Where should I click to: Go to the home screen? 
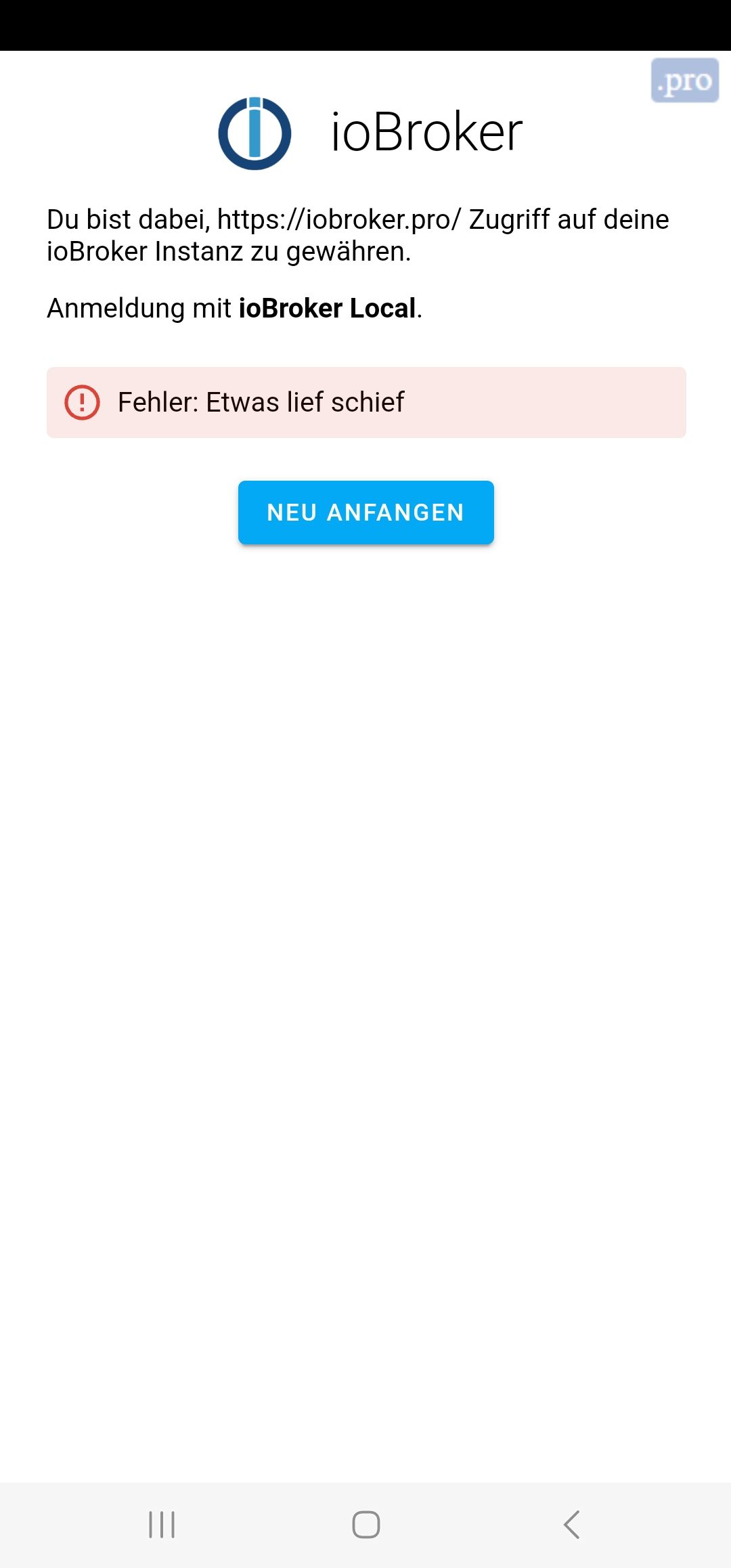pyautogui.click(x=365, y=1525)
